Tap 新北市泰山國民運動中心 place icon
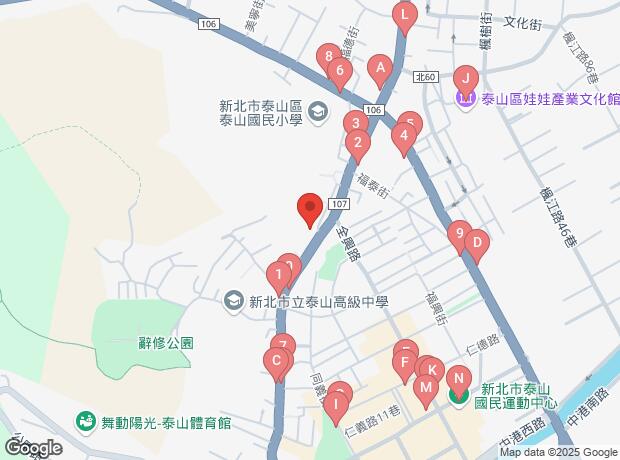The image size is (620, 460). 458,397
